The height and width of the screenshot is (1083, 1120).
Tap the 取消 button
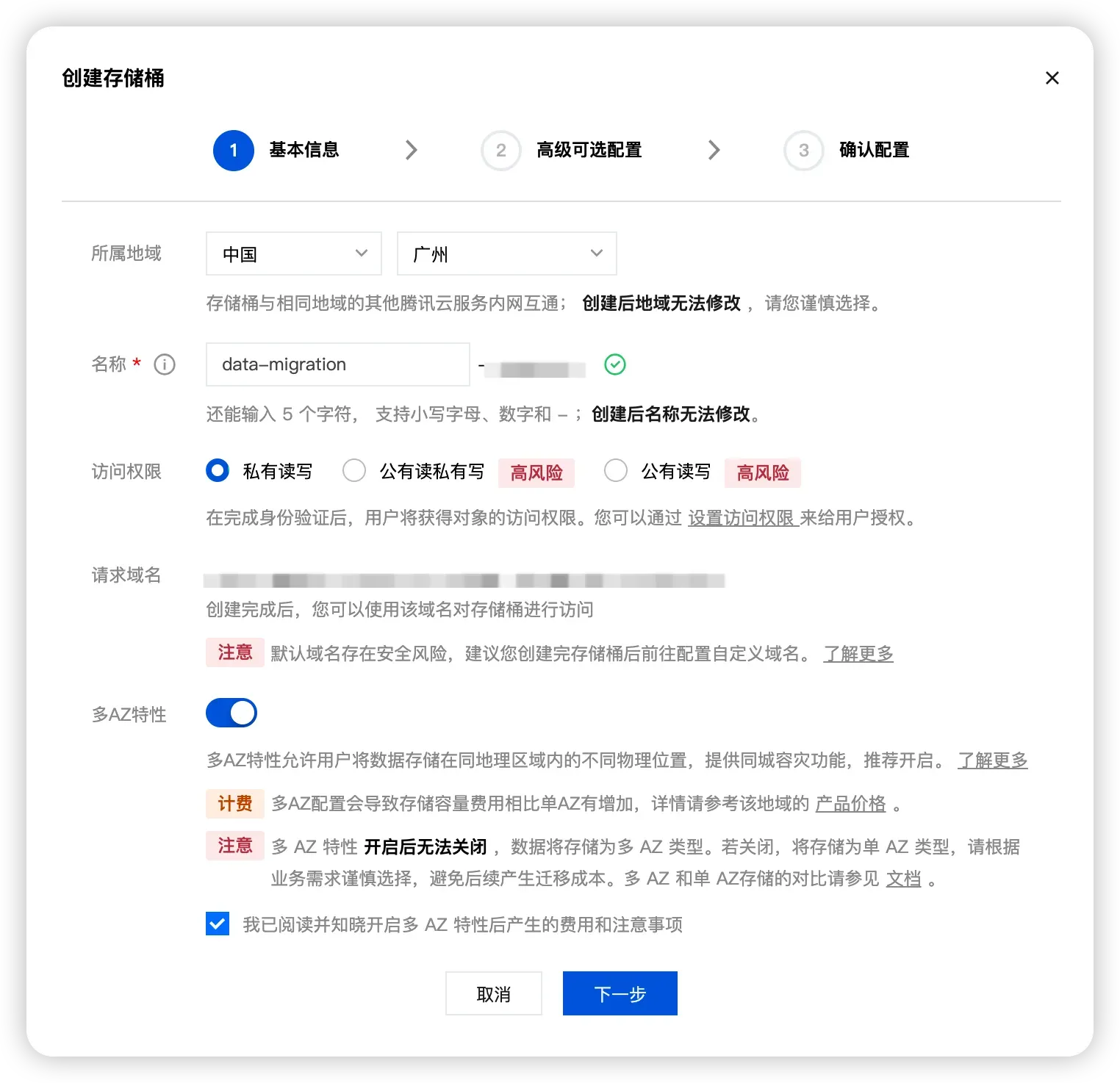click(x=493, y=993)
